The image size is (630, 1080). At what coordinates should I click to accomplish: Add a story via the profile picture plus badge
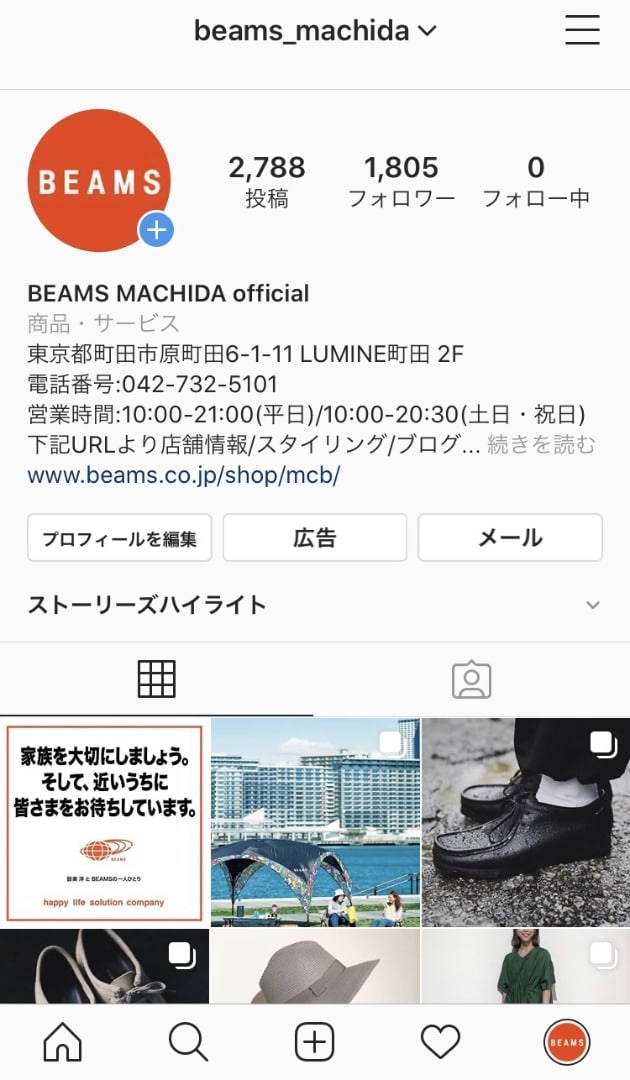pos(156,230)
